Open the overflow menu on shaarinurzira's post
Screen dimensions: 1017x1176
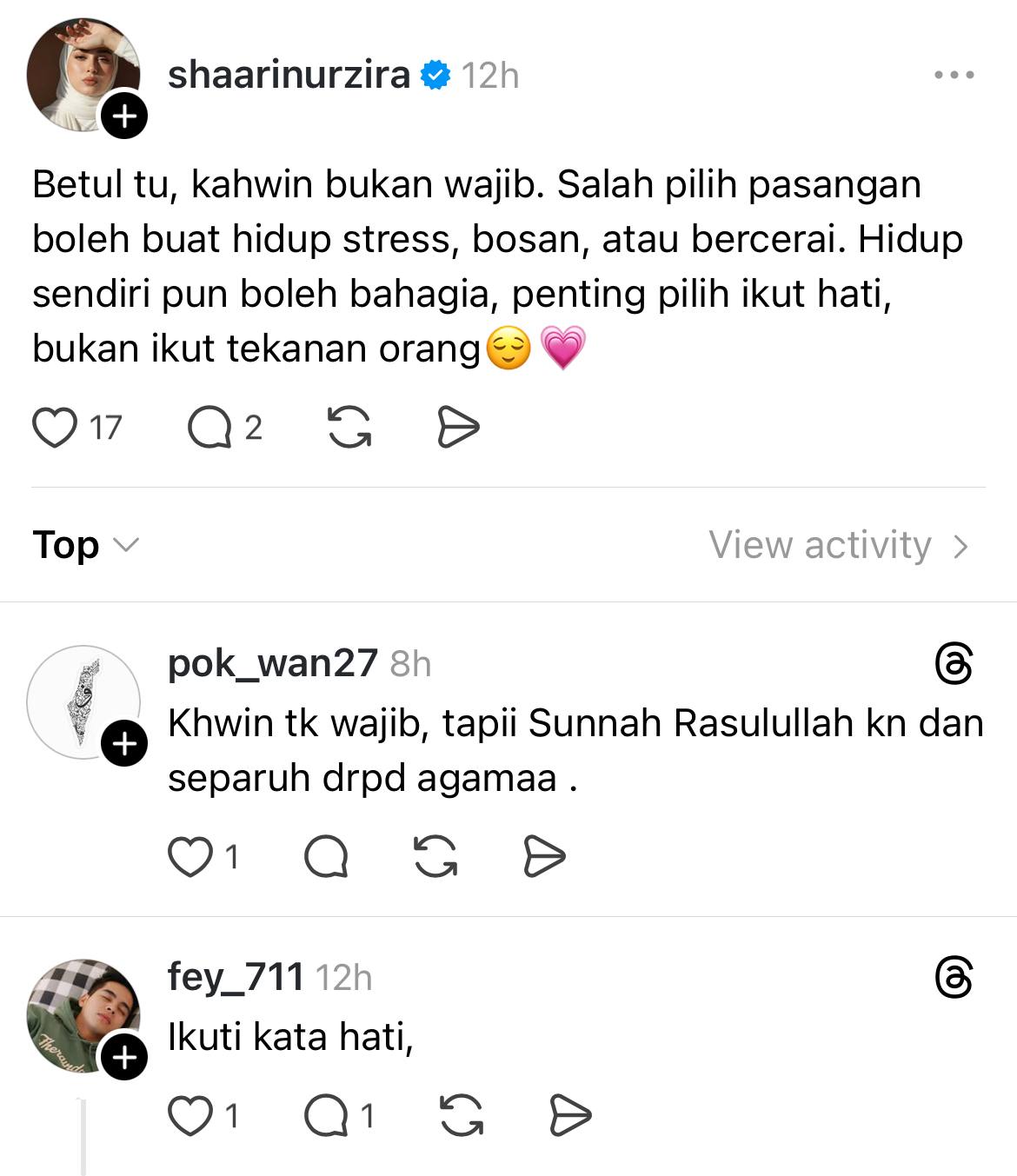click(x=954, y=76)
